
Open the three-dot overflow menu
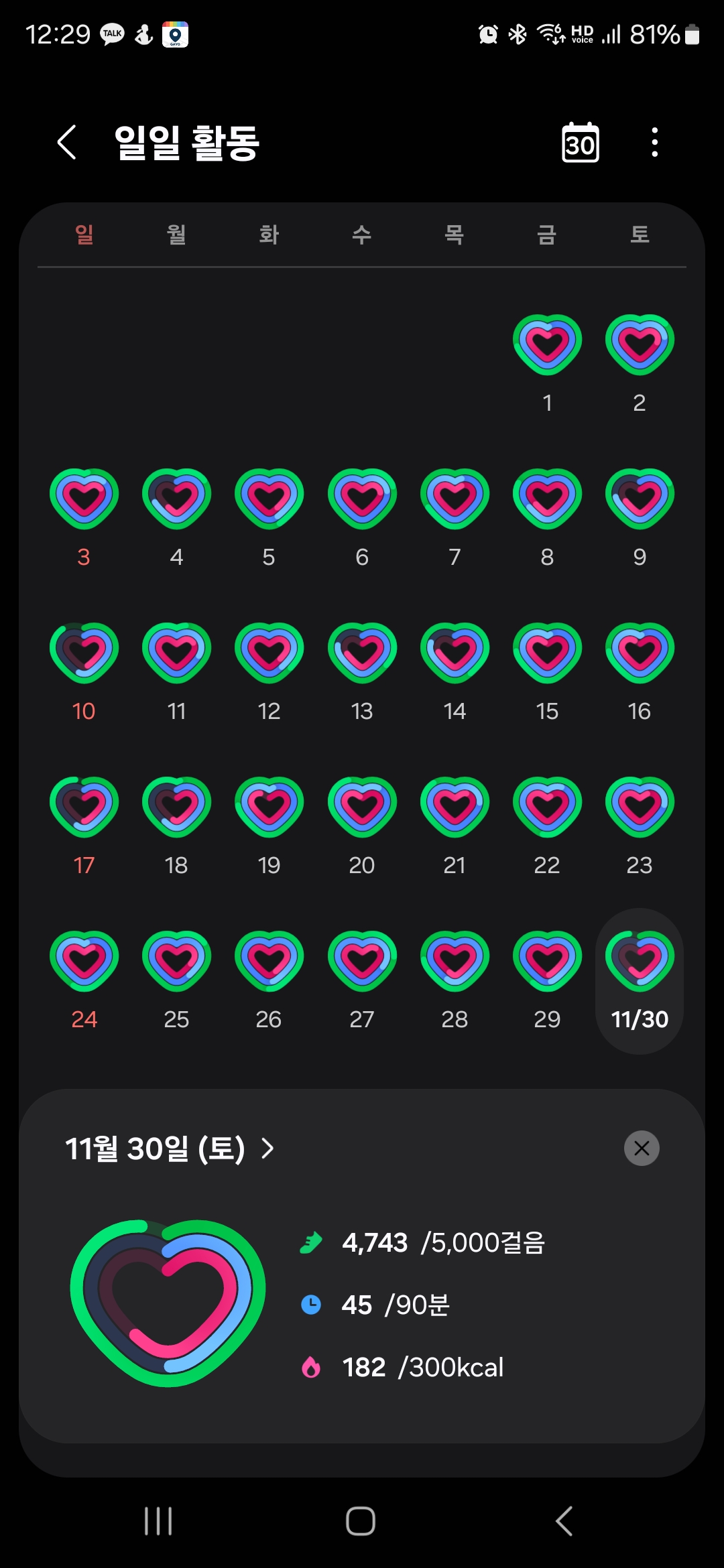654,142
